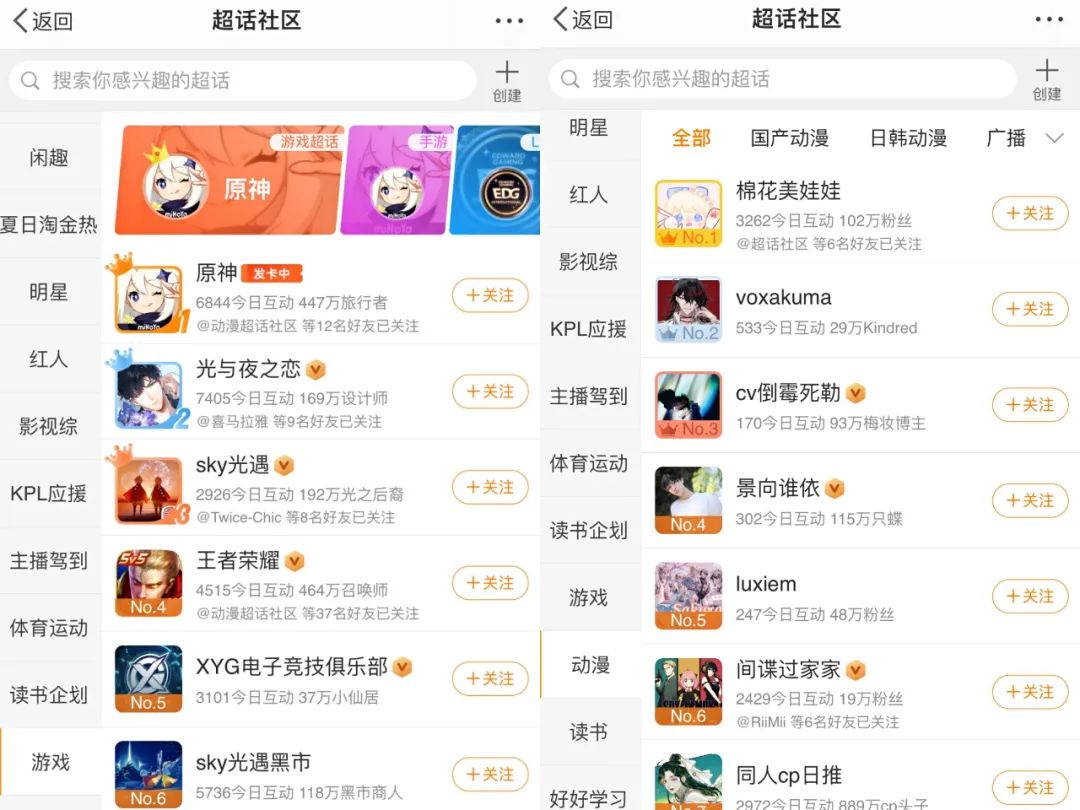Screen dimensions: 1080x810
Task: Open the 好好学习 category
Action: tap(589, 797)
